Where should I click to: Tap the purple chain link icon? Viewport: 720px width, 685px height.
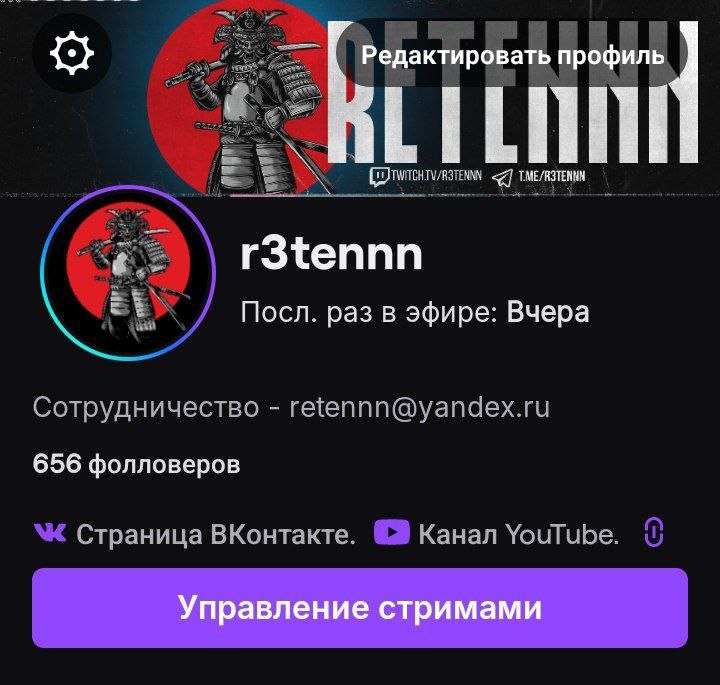pyautogui.click(x=653, y=533)
